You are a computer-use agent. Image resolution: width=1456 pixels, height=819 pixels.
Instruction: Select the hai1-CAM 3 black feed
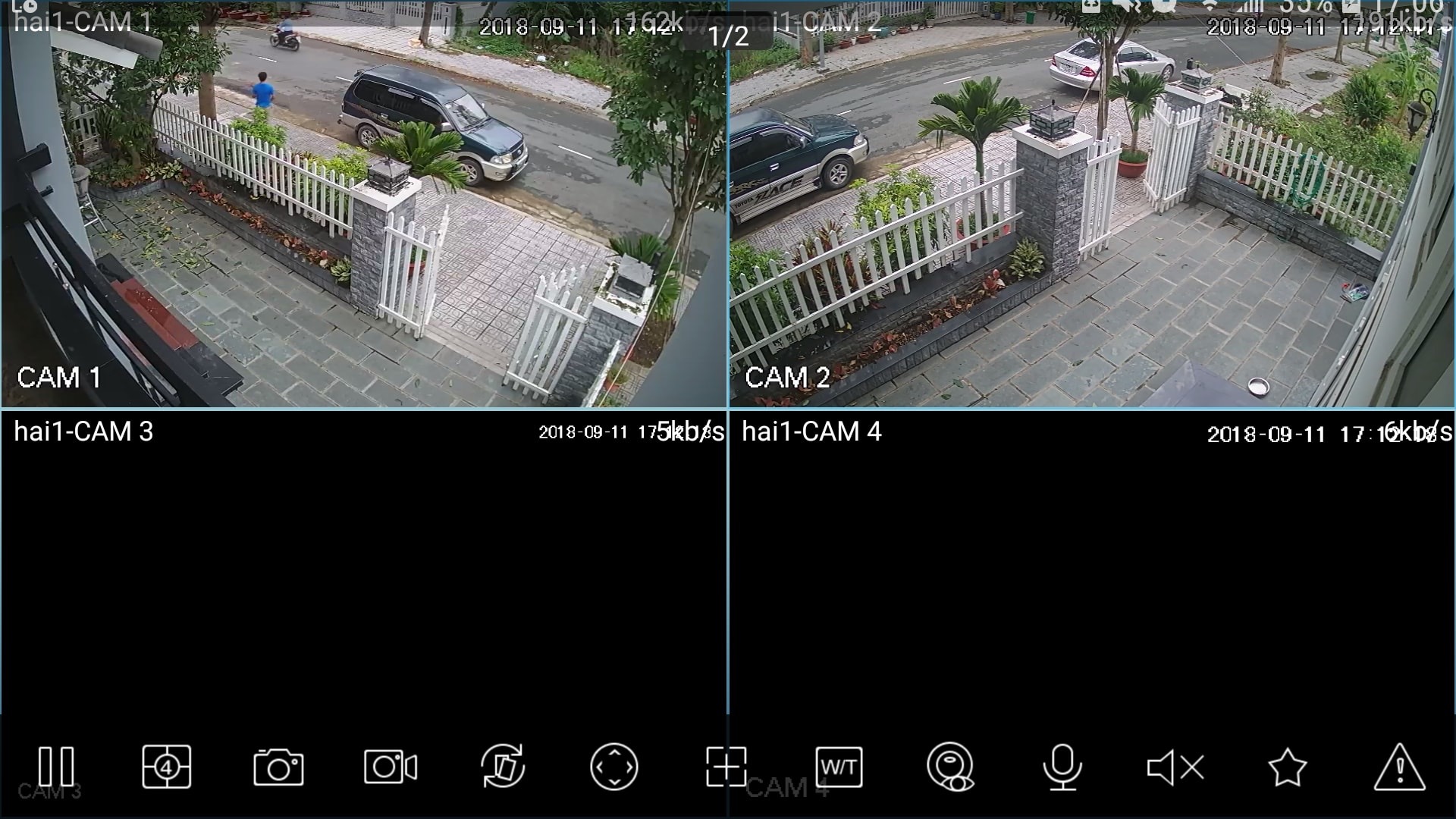click(364, 576)
